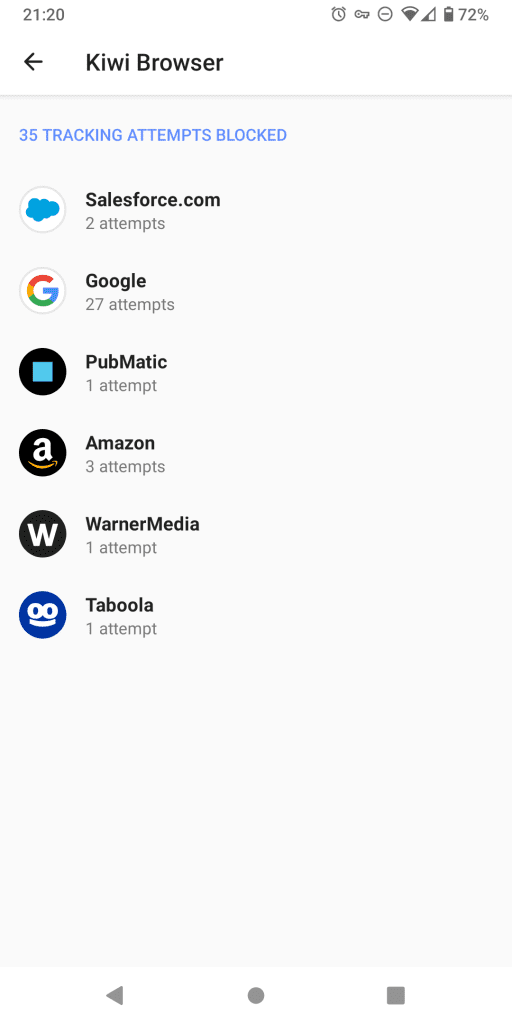Go back from the Kiwi Browser screen
Viewport: 512px width, 1024px height.
pyautogui.click(x=33, y=62)
